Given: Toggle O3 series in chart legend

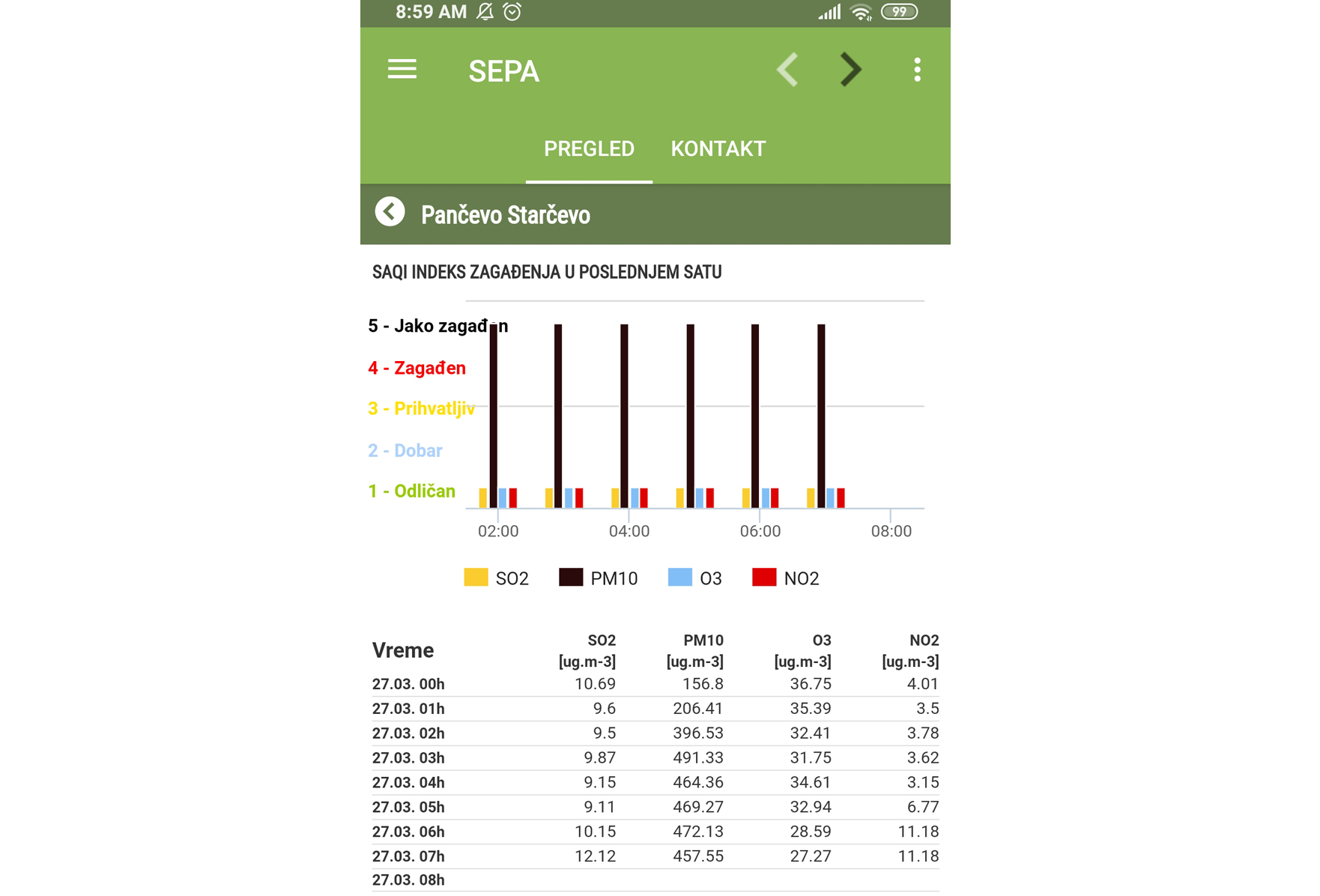Looking at the screenshot, I should [695, 578].
